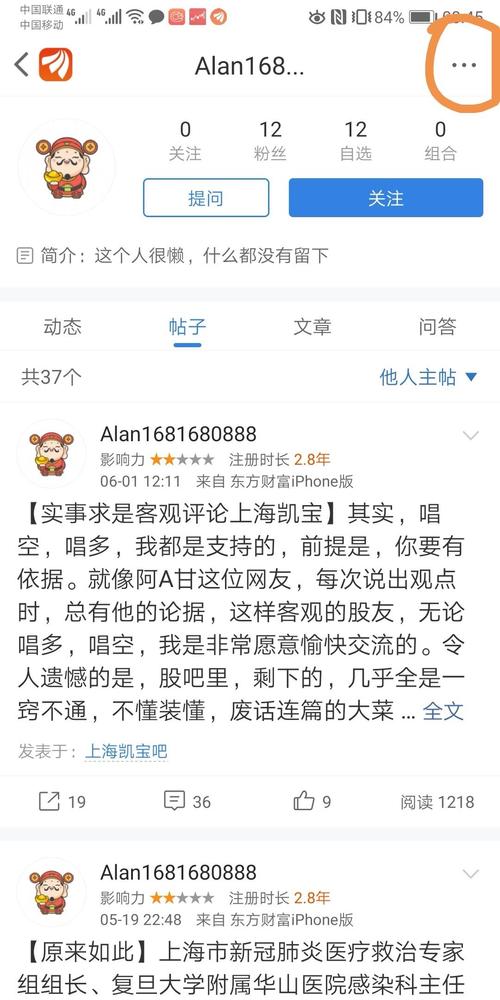Tap the 12 粉丝 count
Screen dimensions: 500x1000
point(270,141)
